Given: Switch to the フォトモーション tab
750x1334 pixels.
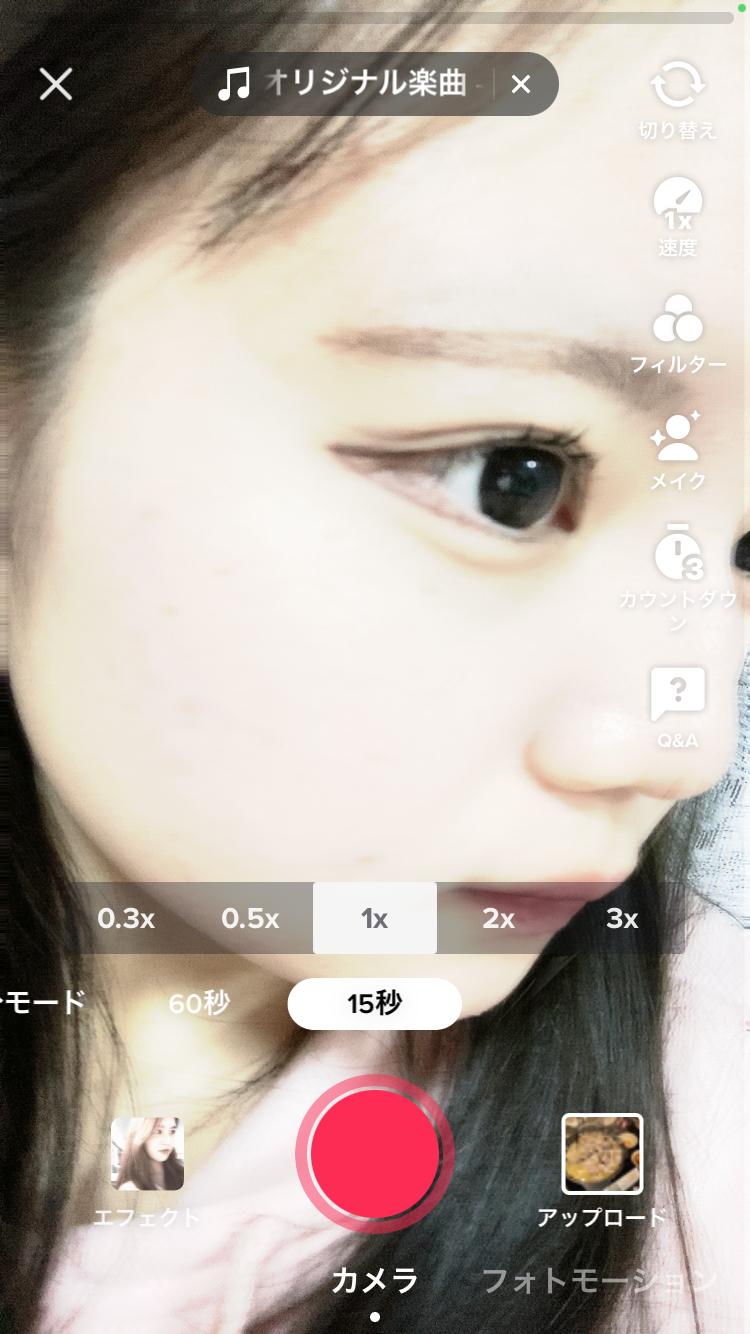Looking at the screenshot, I should [599, 1279].
